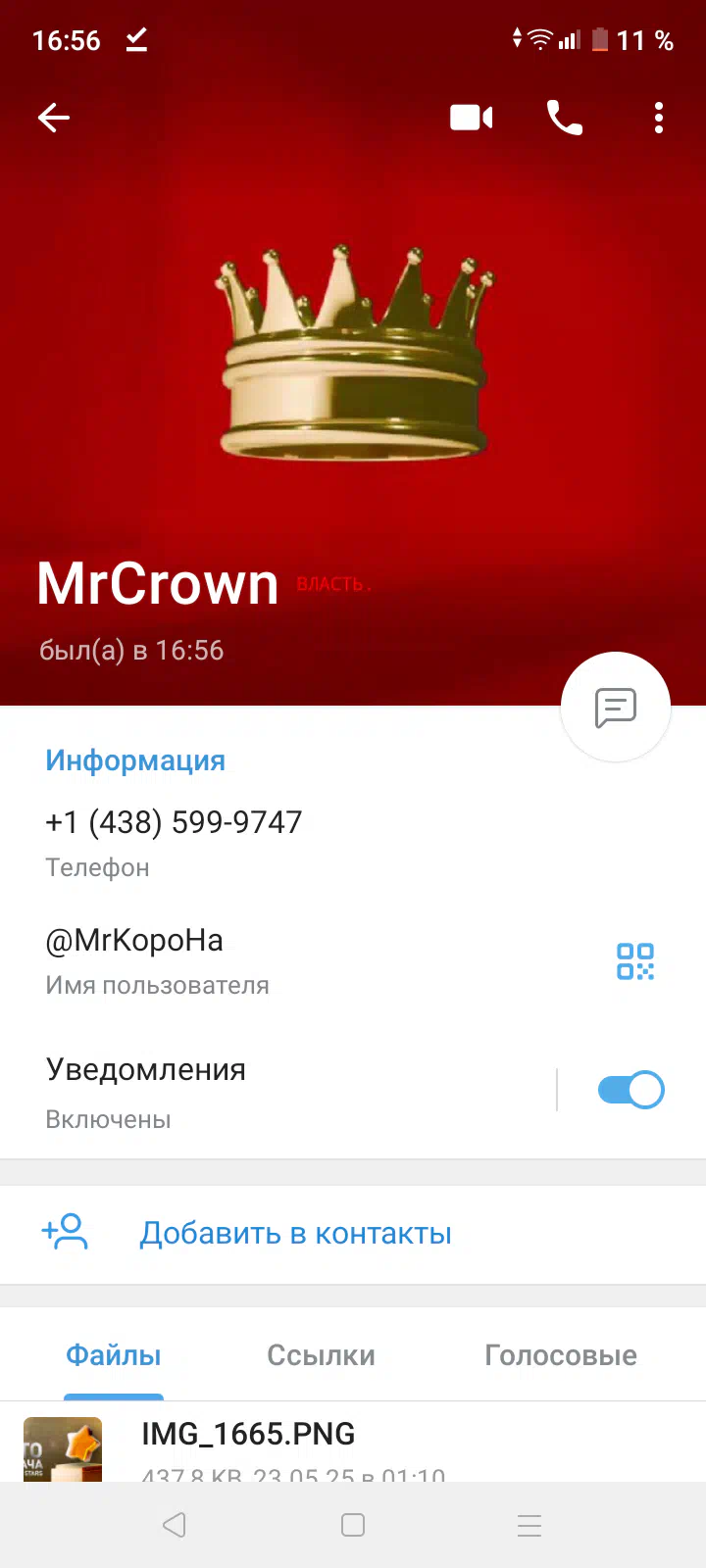Open the three-dot overflow menu
This screenshot has height=1568, width=706.
(659, 119)
